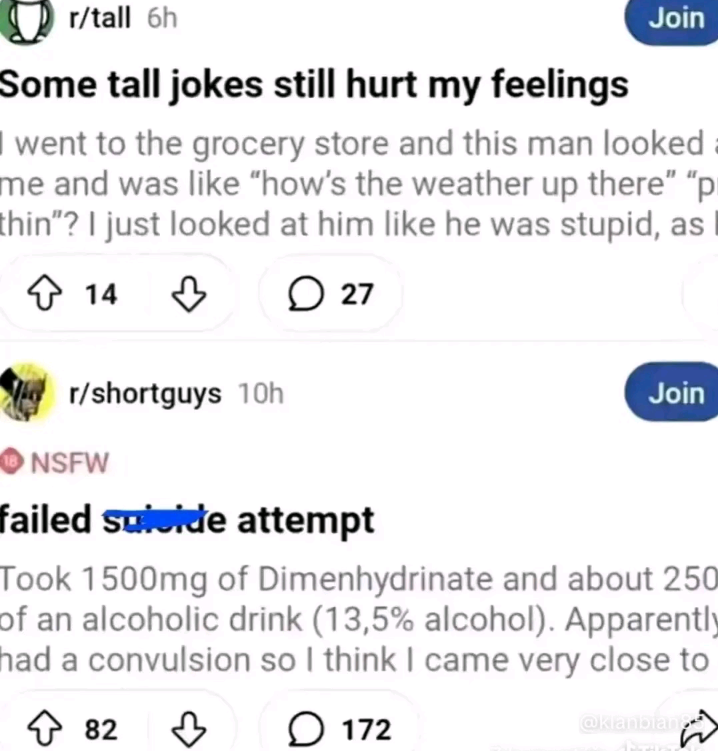Downvote the r/shortguys post
Screen dimensions: 718x751
(x=189, y=729)
